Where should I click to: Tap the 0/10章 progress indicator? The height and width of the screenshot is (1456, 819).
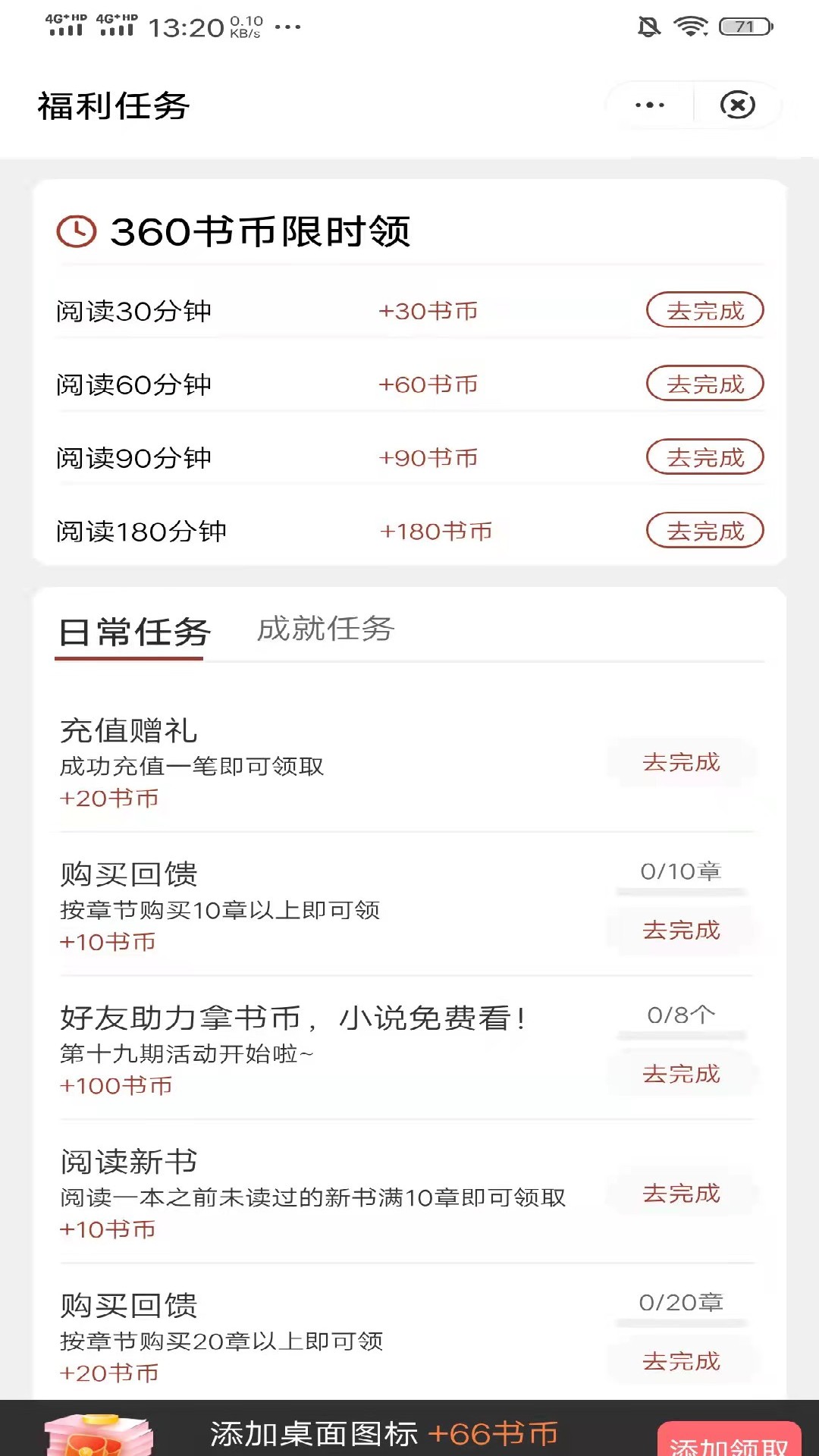[680, 871]
